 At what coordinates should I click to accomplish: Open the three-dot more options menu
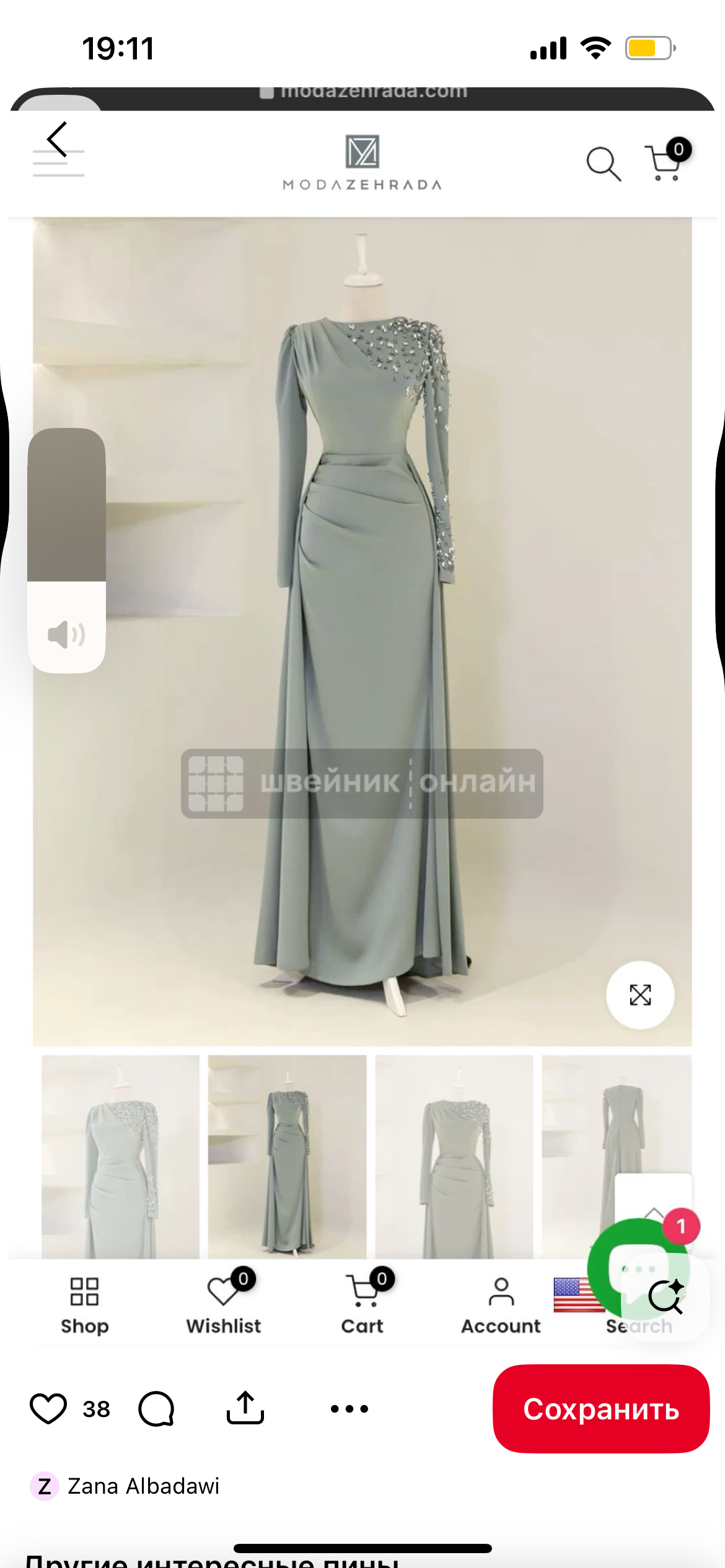pos(349,1409)
